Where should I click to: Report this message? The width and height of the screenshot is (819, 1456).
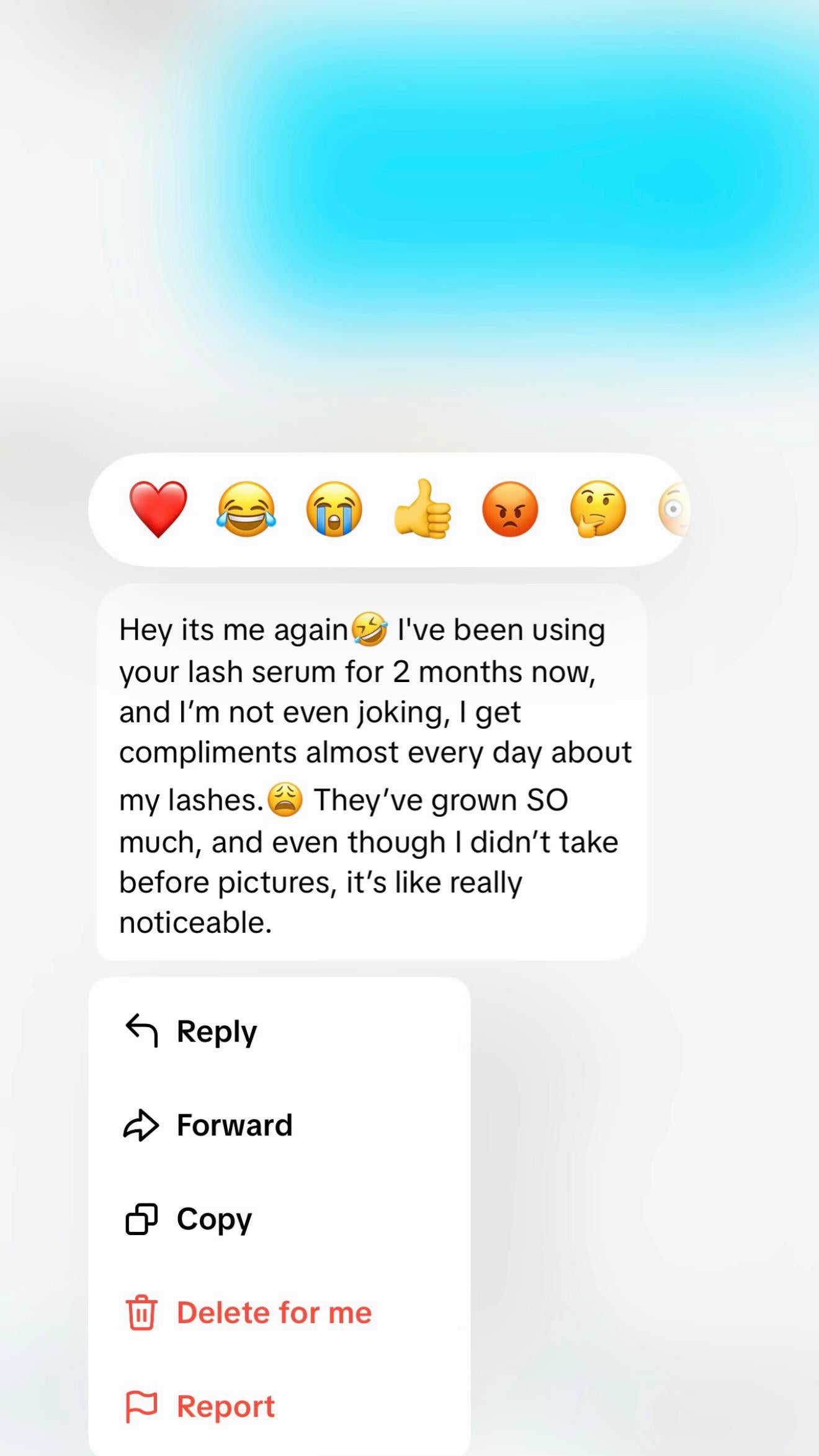coord(225,1406)
